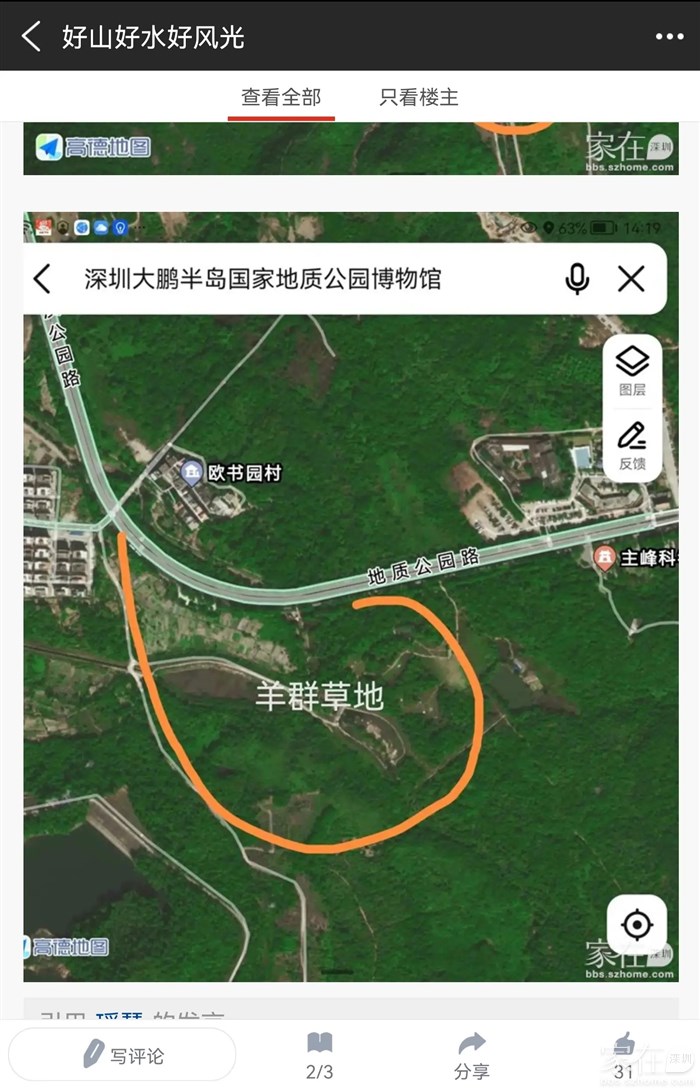Like the thread with 31 likes

tap(624, 1055)
